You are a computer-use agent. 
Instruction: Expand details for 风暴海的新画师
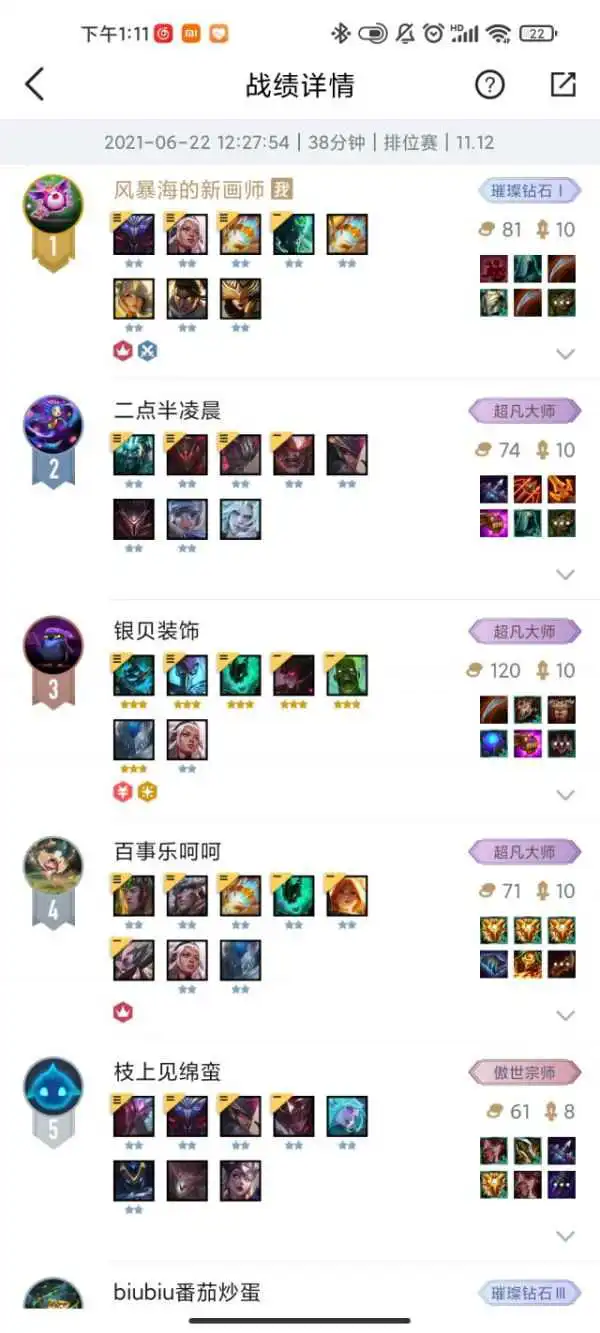565,353
